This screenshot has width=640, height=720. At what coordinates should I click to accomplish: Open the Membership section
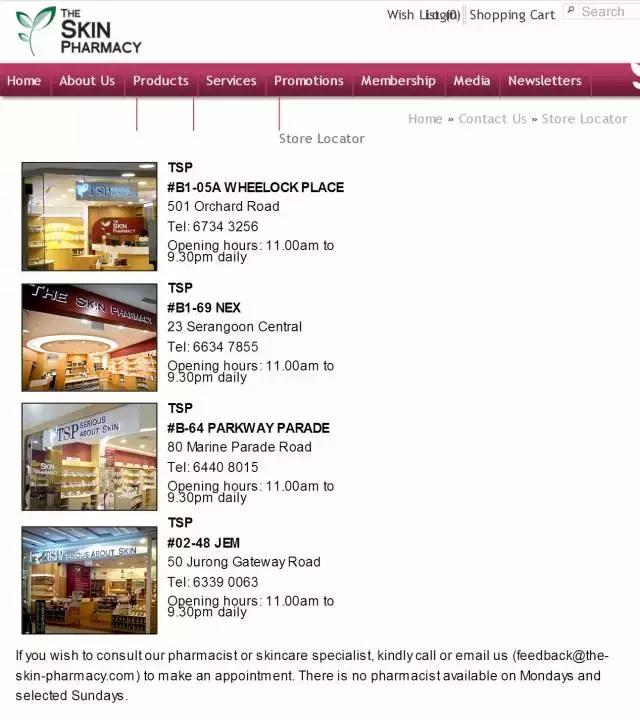point(398,81)
